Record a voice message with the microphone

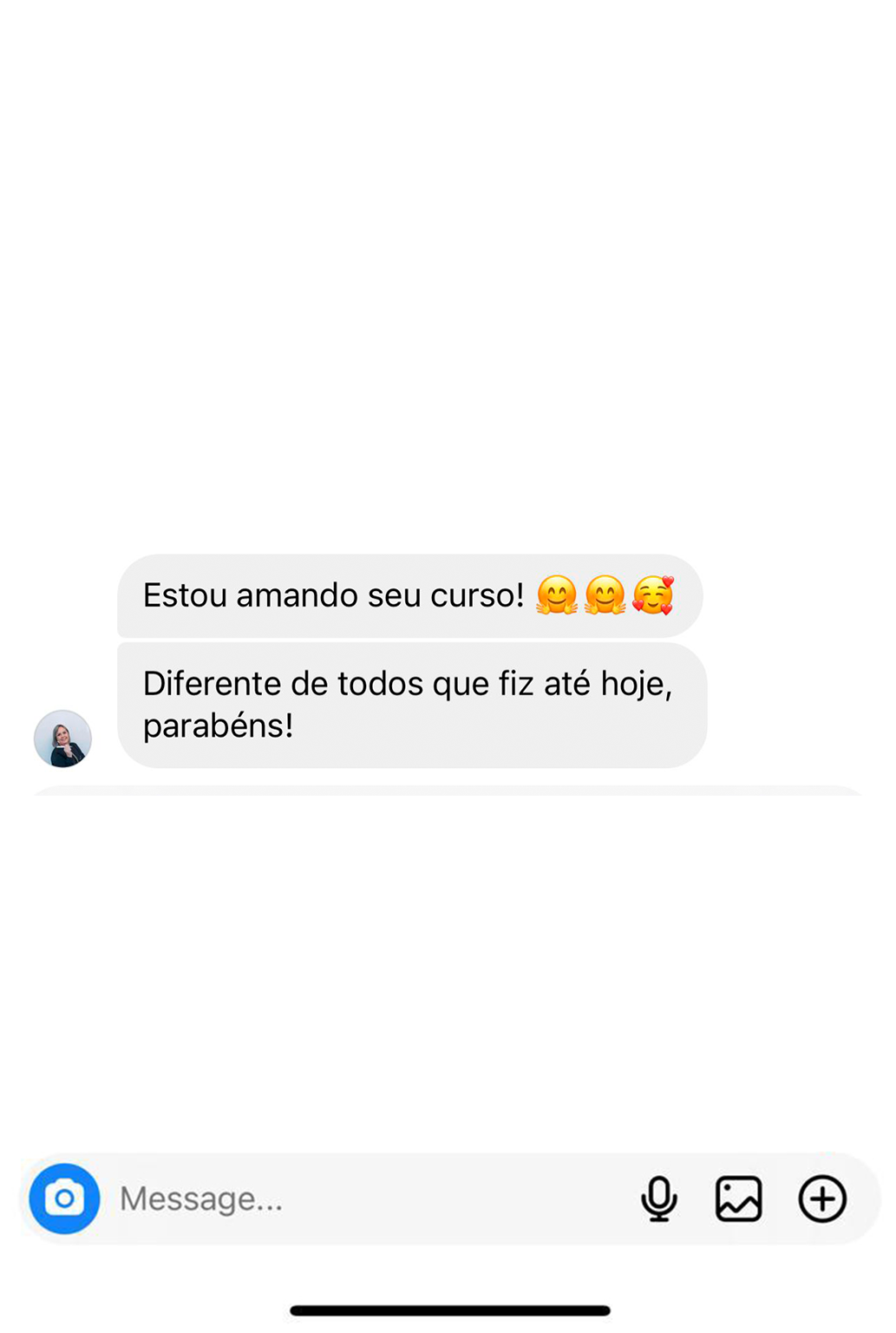(658, 1198)
